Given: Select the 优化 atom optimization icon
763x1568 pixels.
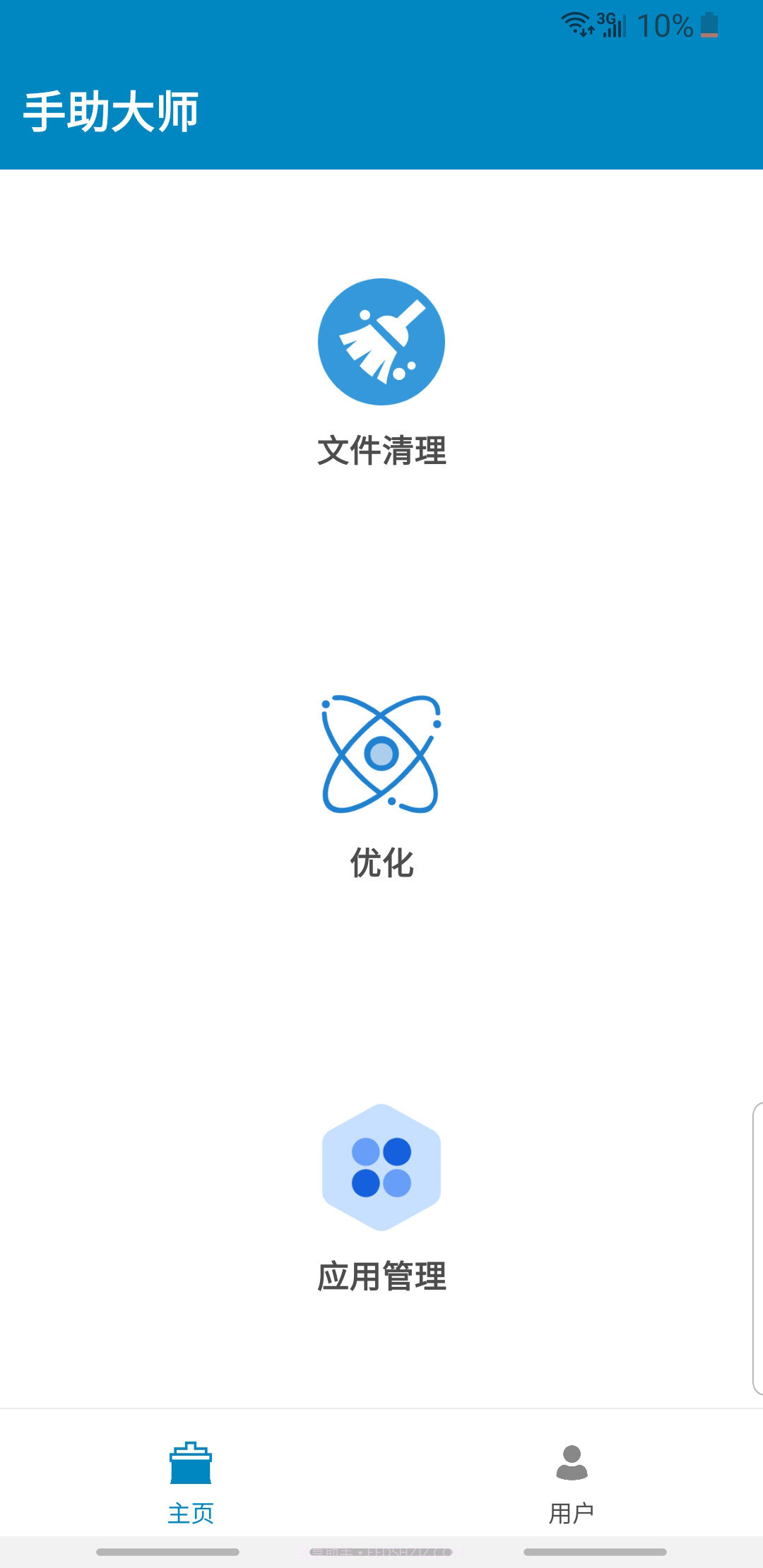Looking at the screenshot, I should 381,754.
